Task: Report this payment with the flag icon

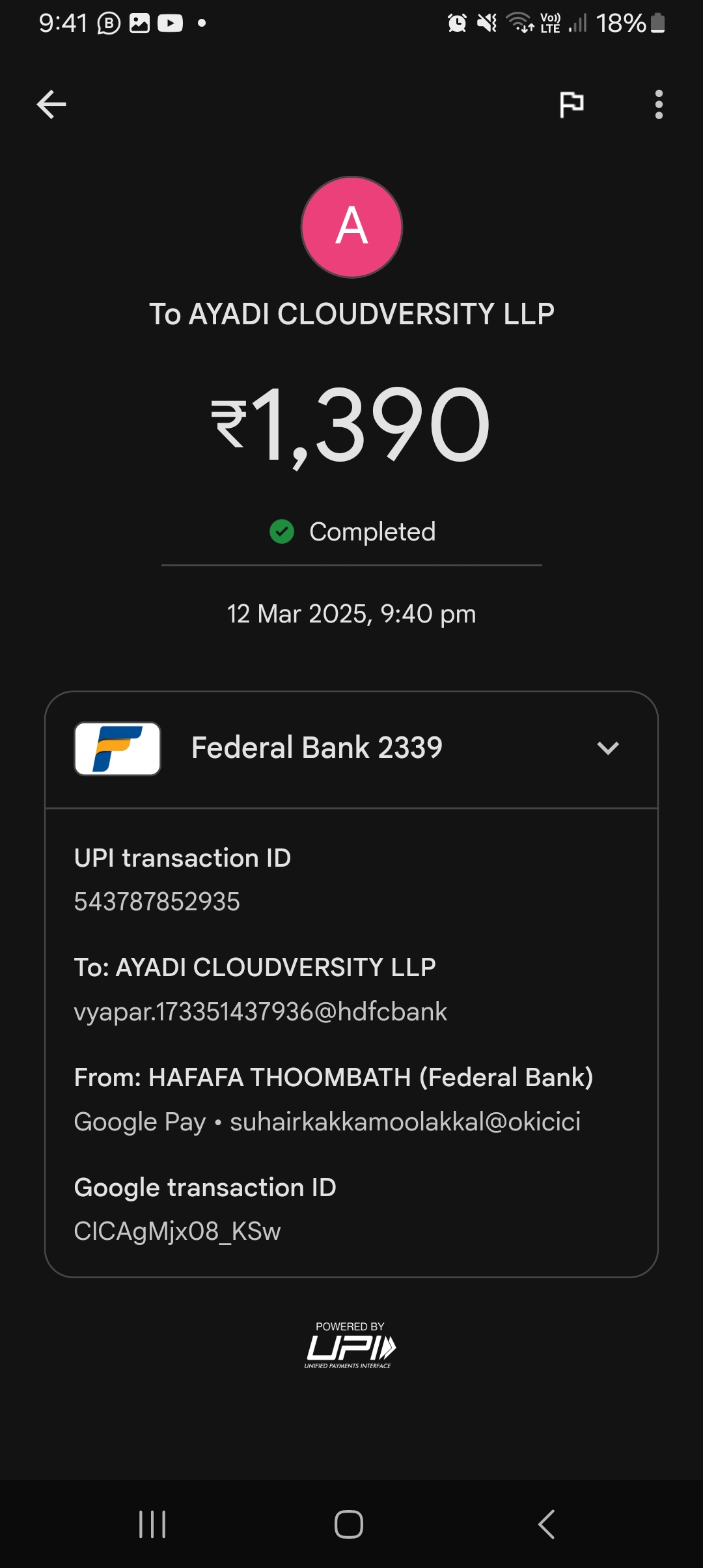Action: pyautogui.click(x=572, y=104)
